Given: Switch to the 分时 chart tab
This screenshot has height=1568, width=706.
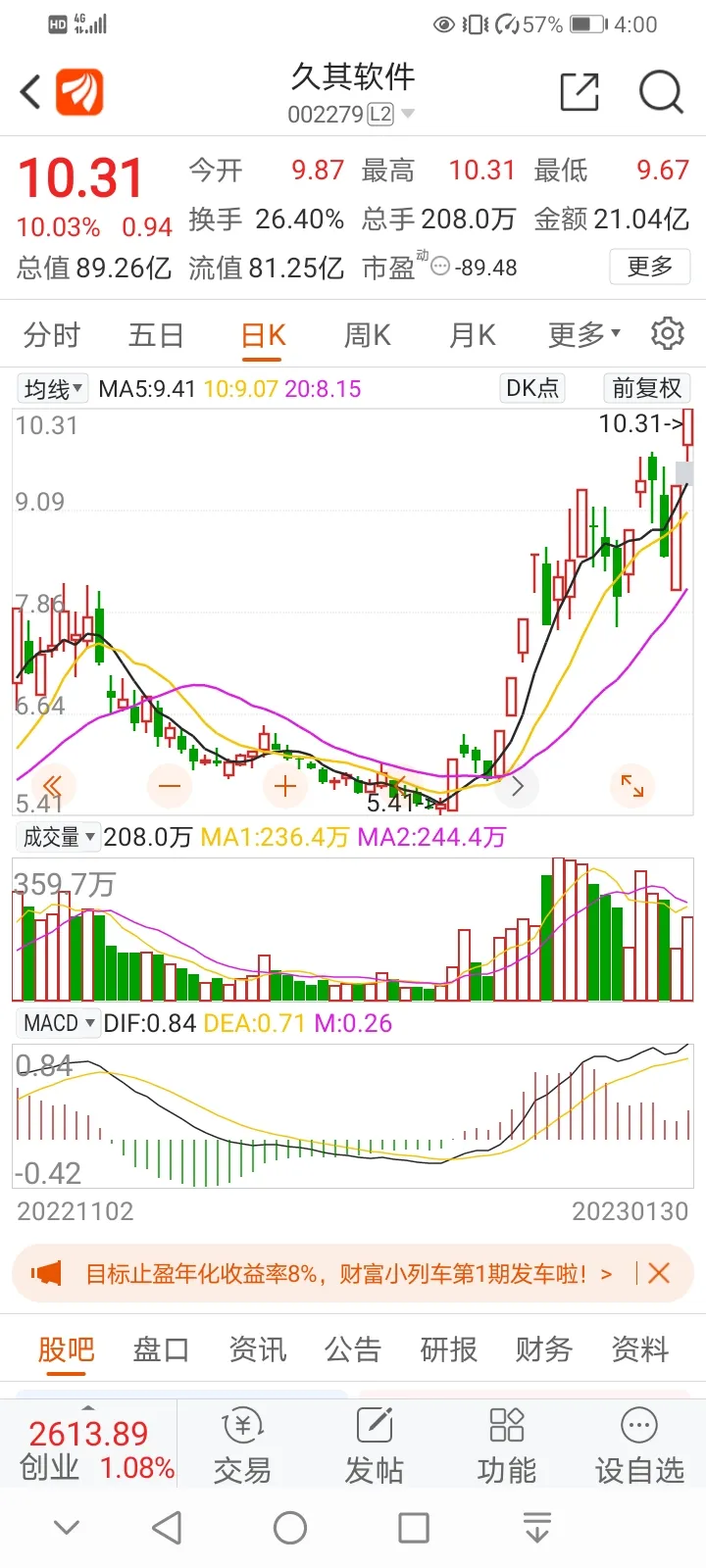Looking at the screenshot, I should (51, 336).
